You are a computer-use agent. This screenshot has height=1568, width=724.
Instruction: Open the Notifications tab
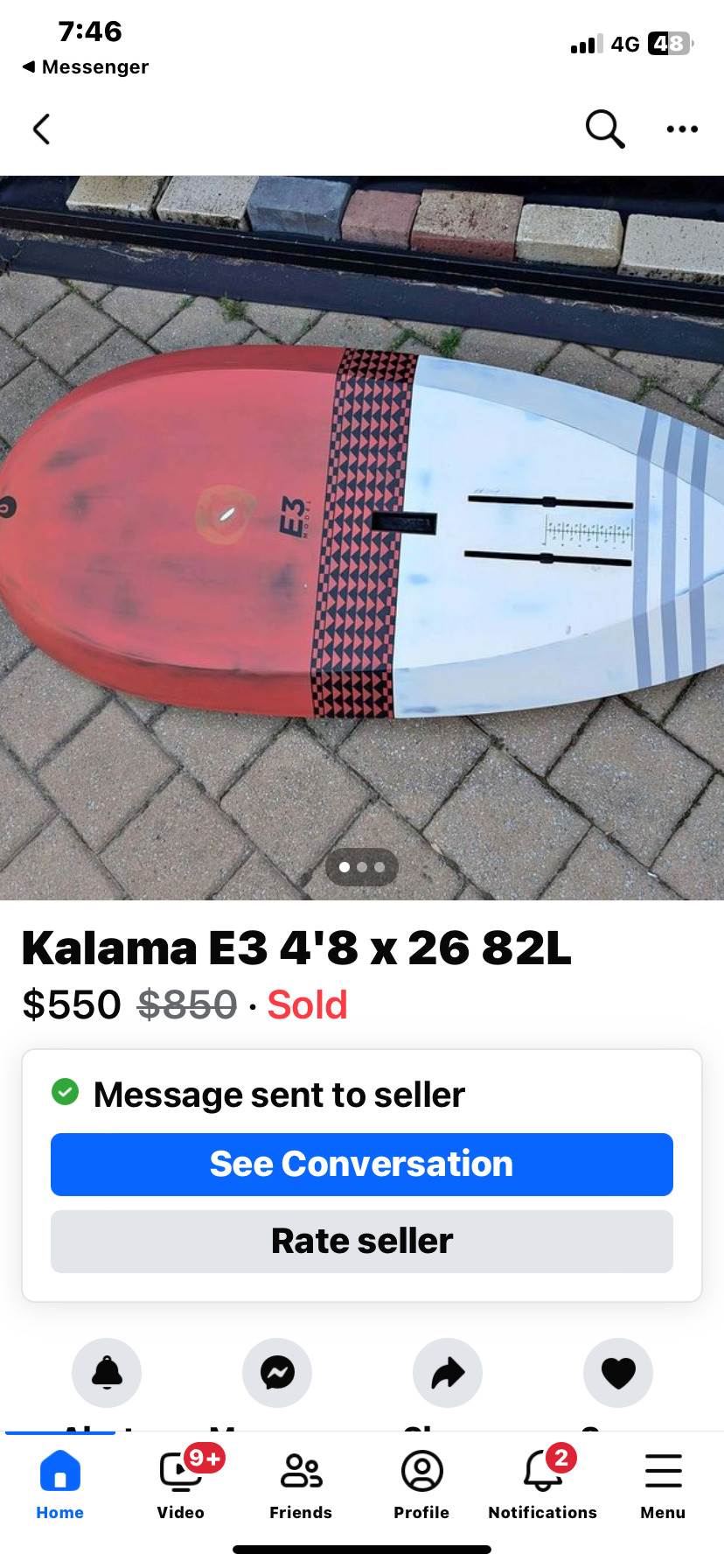click(542, 1485)
